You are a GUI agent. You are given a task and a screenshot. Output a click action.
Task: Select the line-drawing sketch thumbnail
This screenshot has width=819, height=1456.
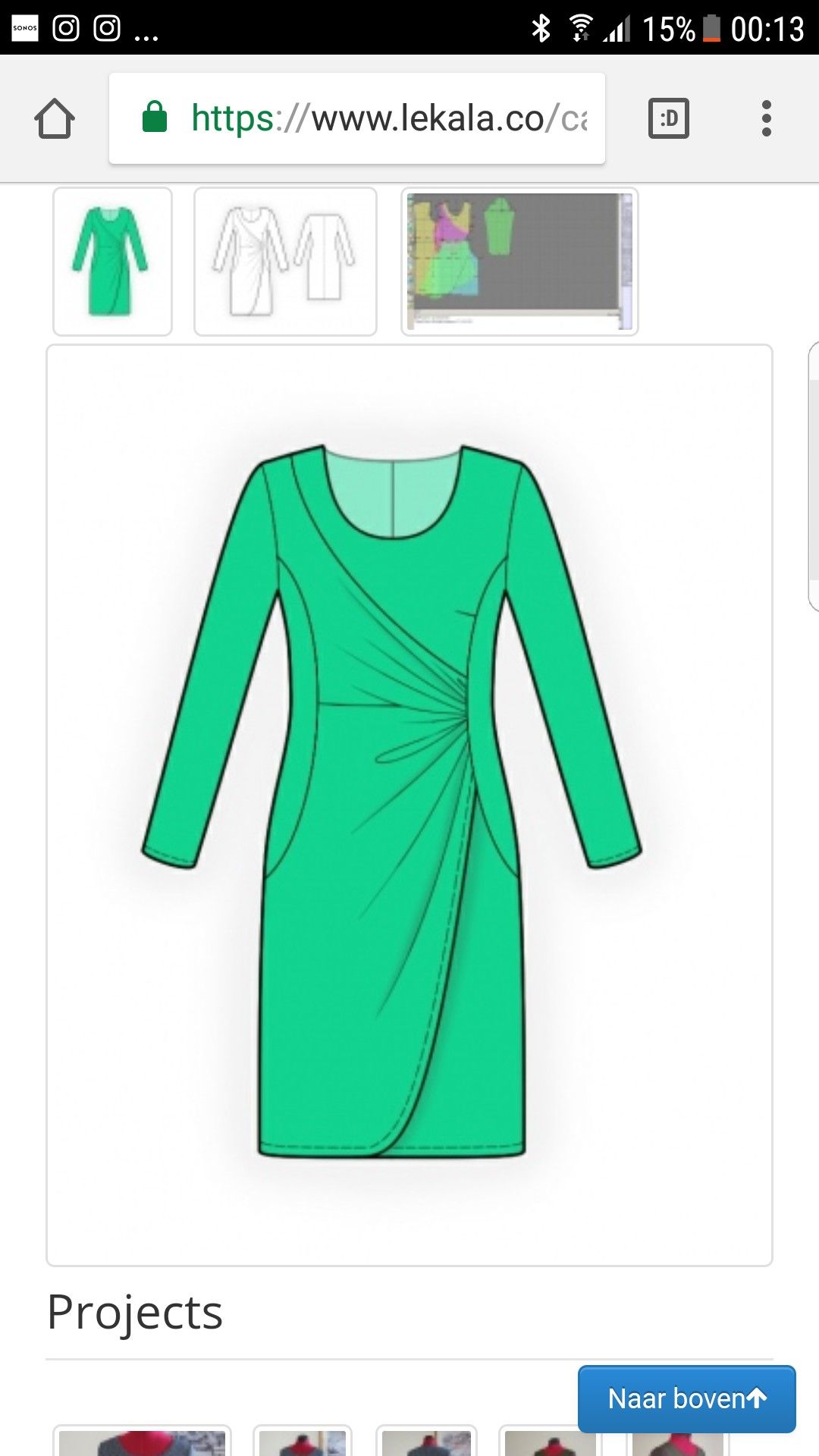click(285, 262)
